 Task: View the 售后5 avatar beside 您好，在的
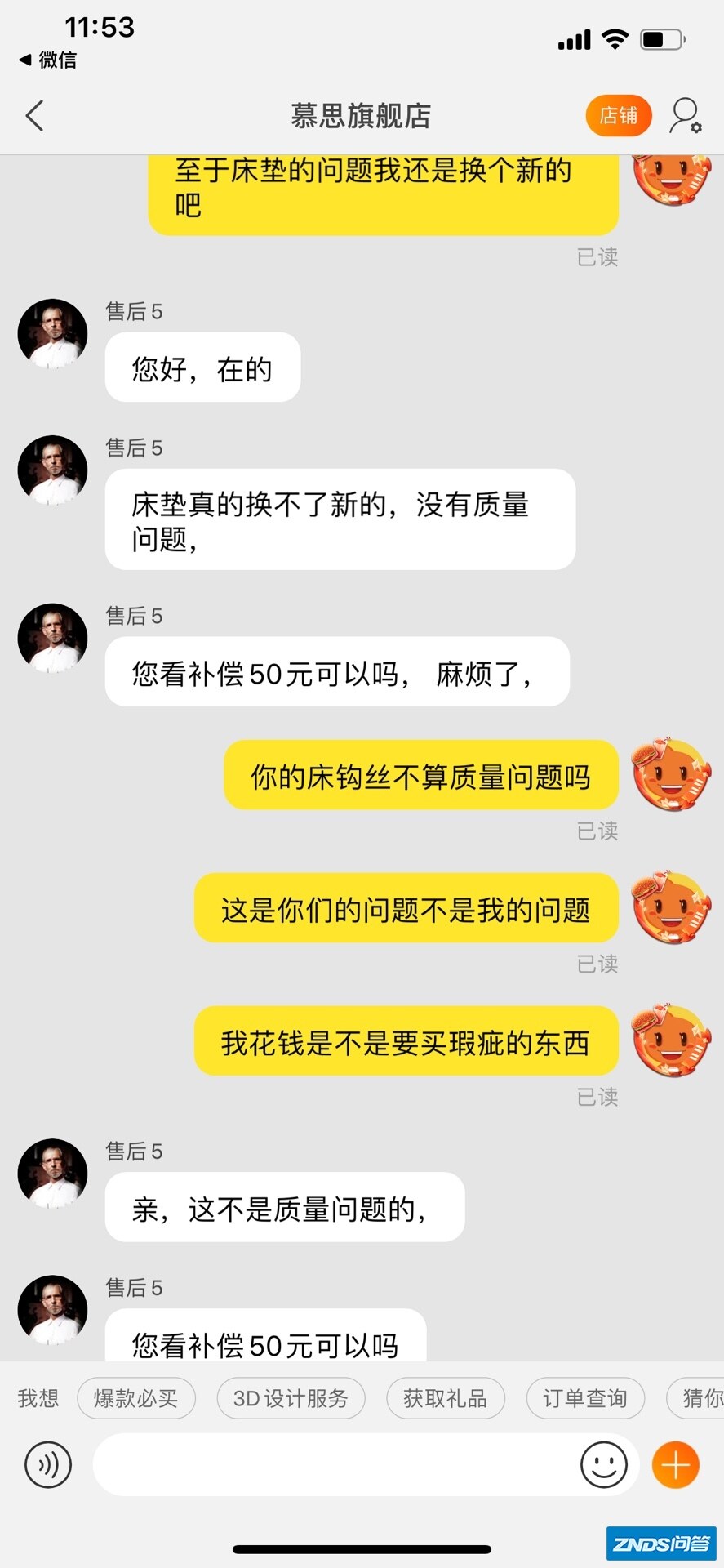point(53,333)
